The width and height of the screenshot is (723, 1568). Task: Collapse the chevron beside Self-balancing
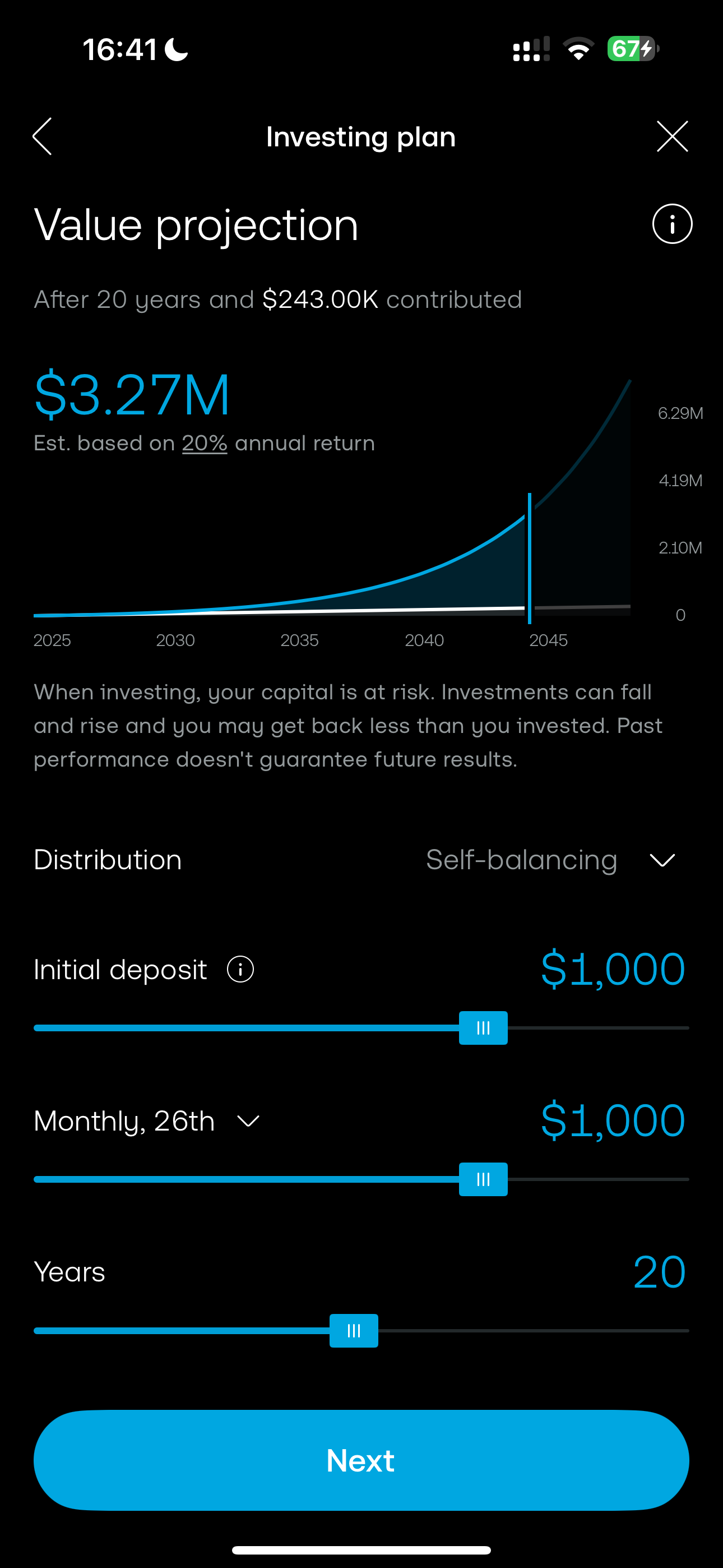[x=662, y=860]
